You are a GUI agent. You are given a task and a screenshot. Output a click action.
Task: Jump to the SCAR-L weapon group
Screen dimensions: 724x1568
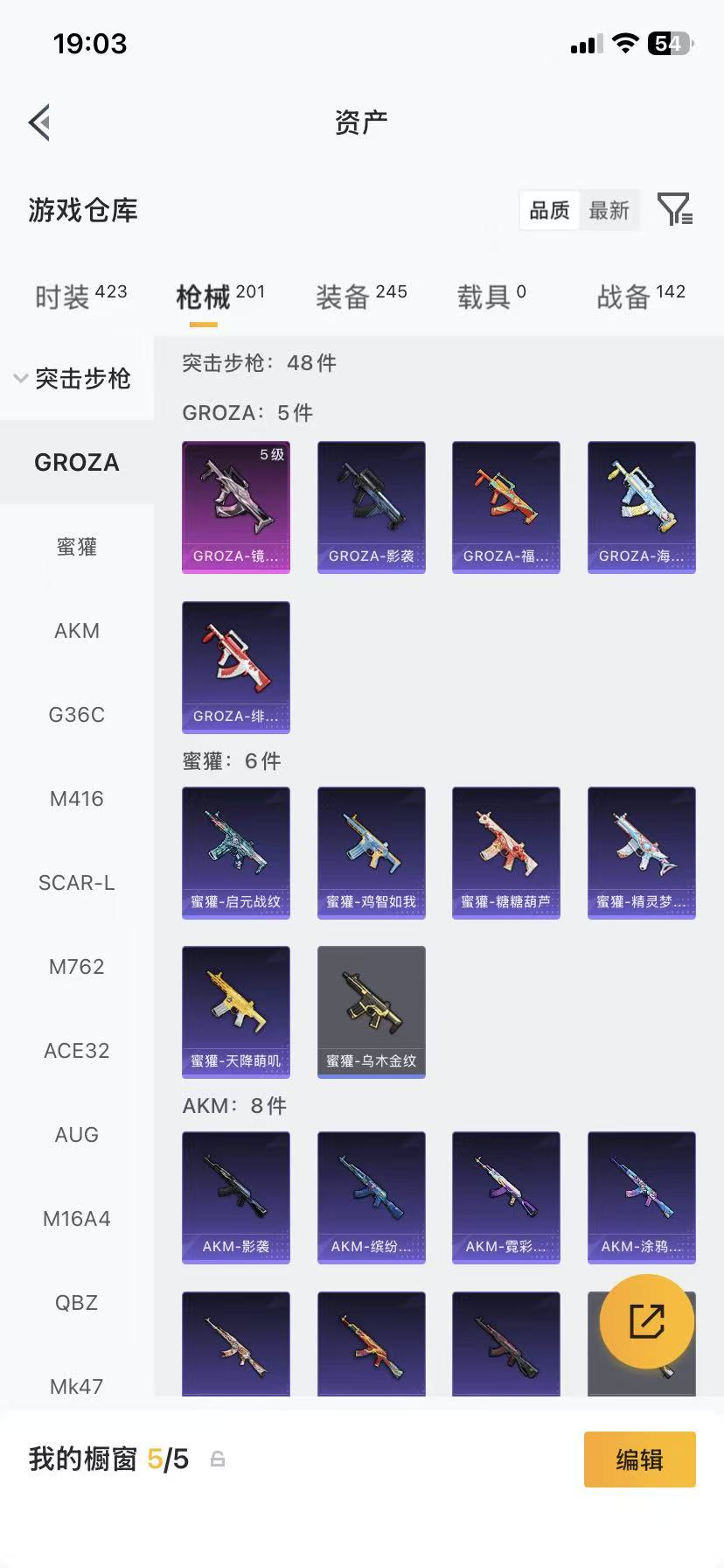(x=77, y=883)
